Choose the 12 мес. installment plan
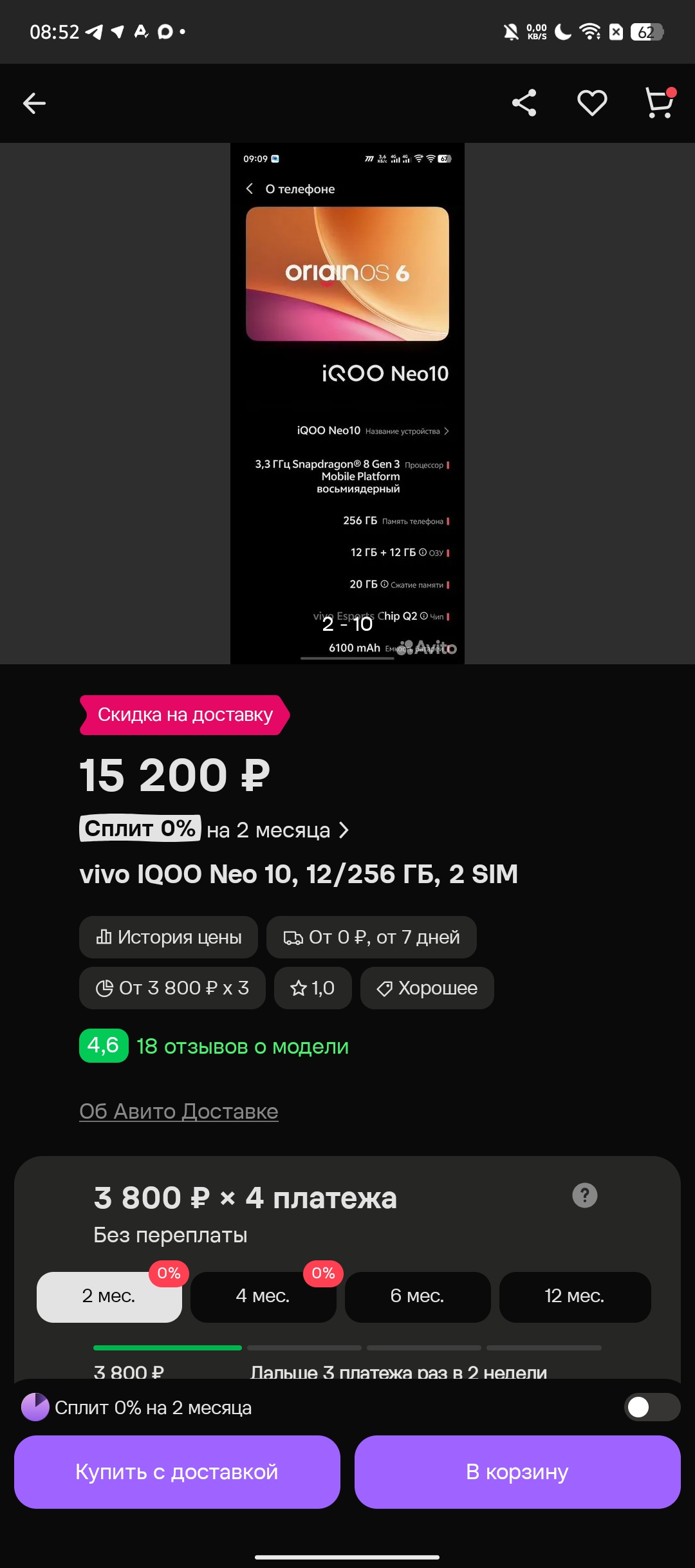Image resolution: width=695 pixels, height=1568 pixels. [x=575, y=1296]
